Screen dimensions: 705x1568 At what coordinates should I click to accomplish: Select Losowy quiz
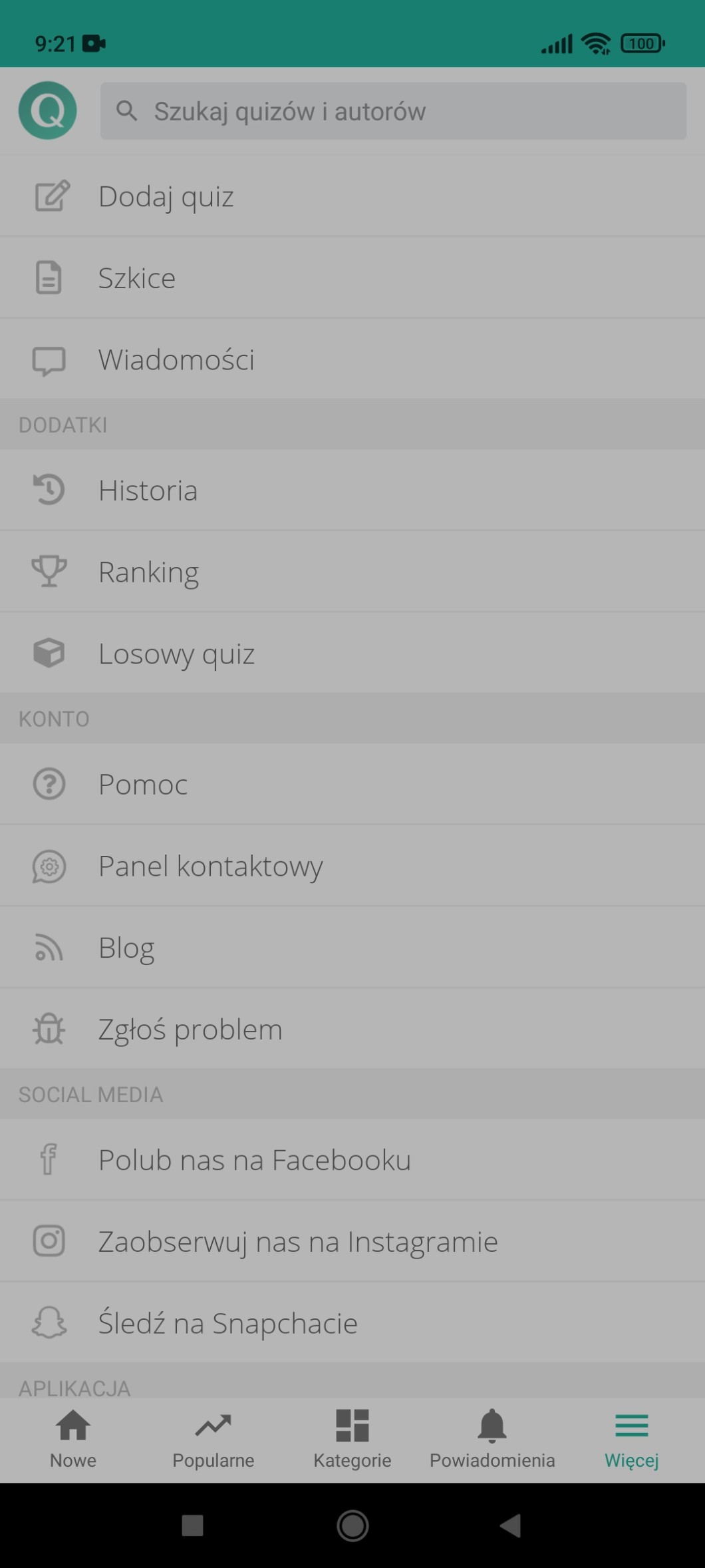(176, 654)
